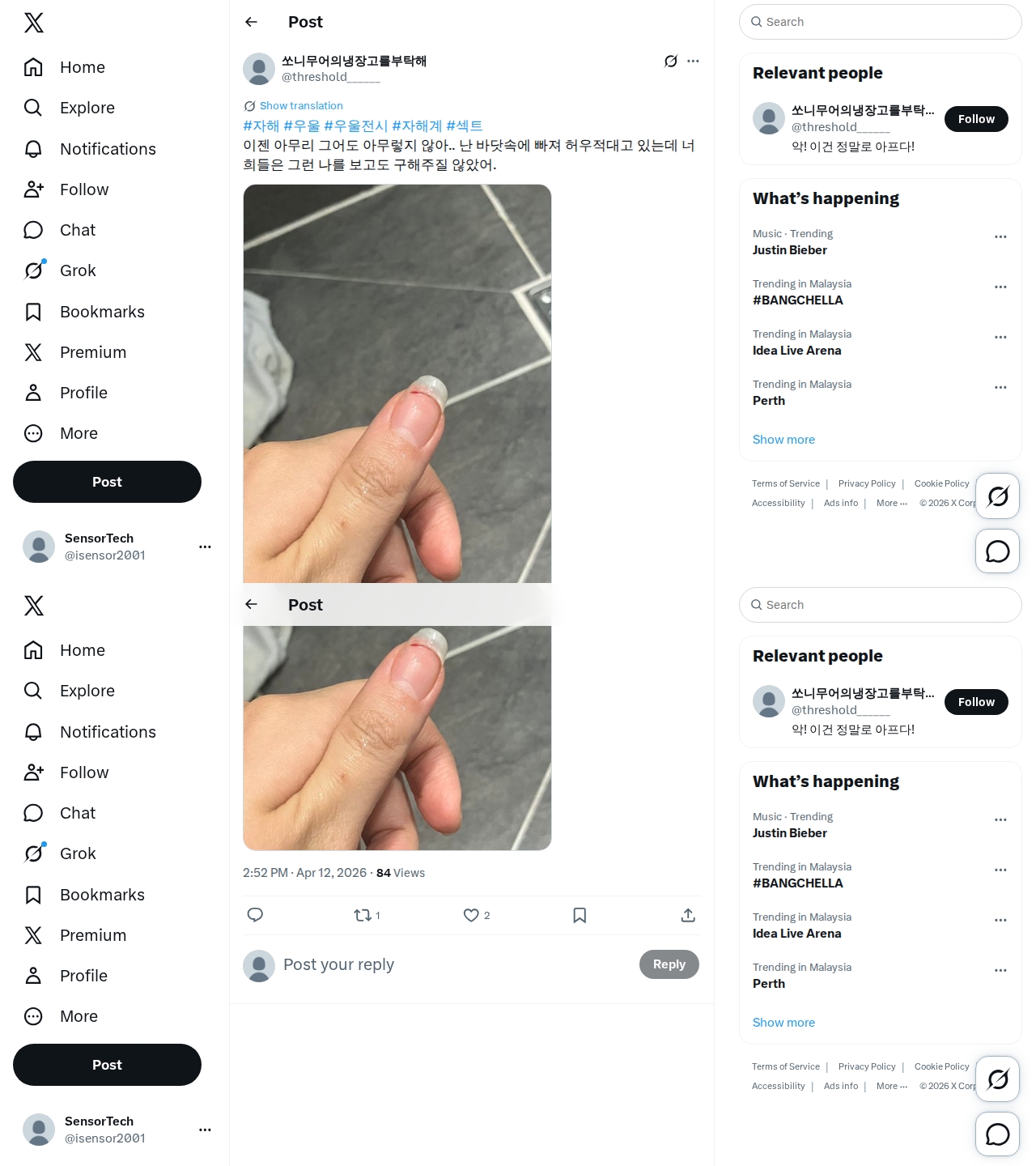Image resolution: width=1036 pixels, height=1166 pixels.
Task: Like the post
Action: tap(471, 915)
